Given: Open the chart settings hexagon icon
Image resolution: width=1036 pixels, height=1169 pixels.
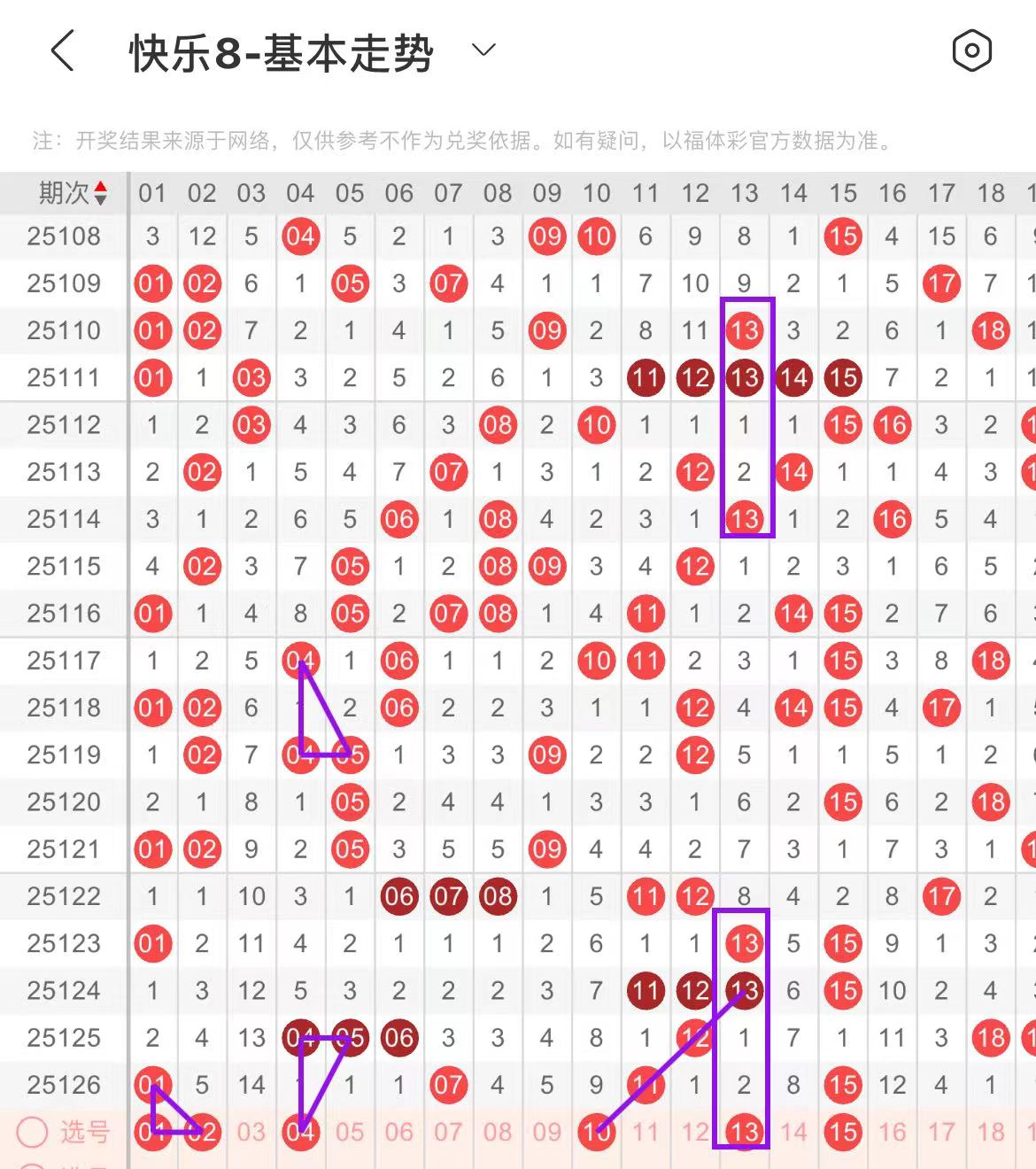Looking at the screenshot, I should click(971, 51).
